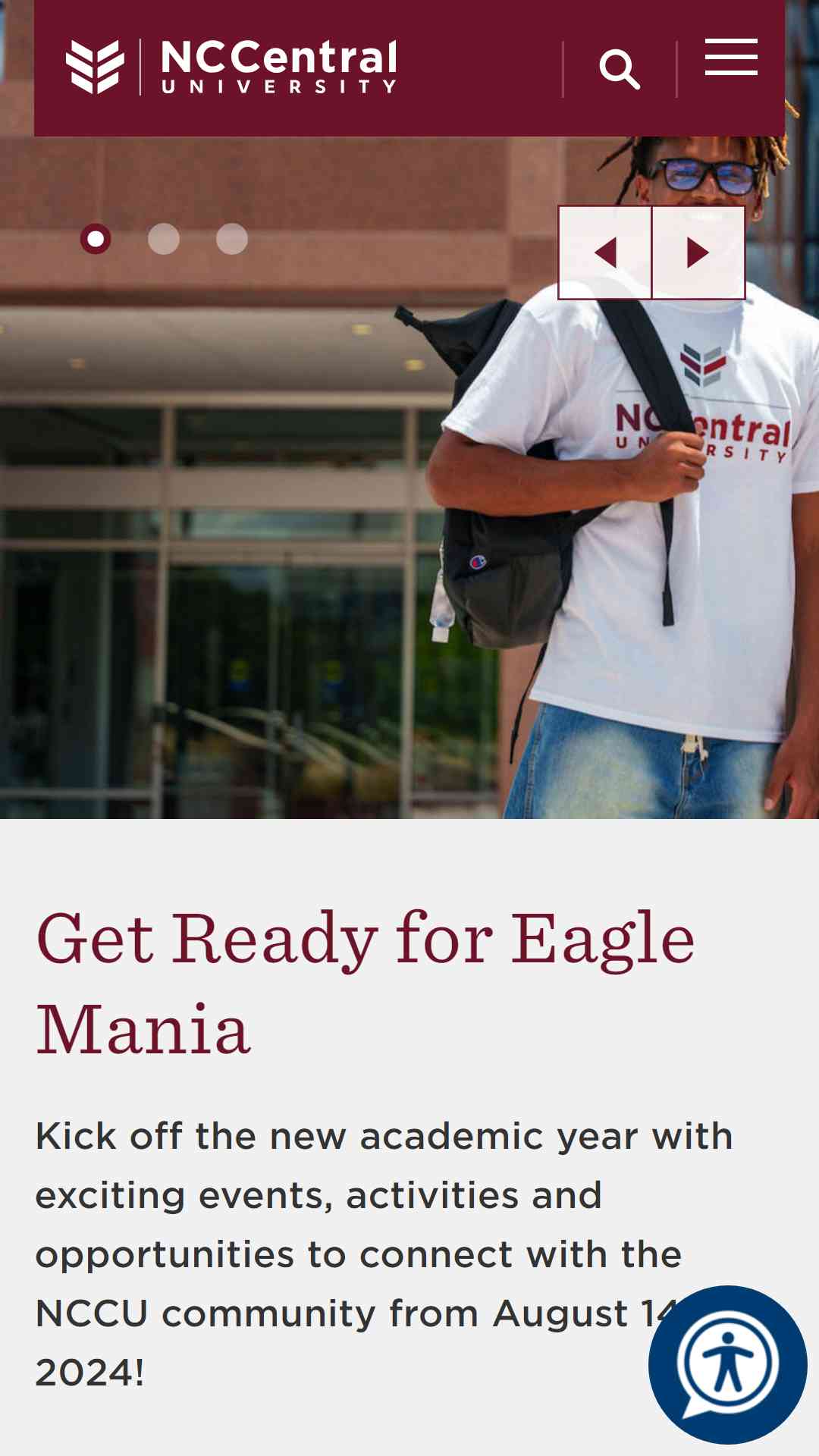The width and height of the screenshot is (819, 1456).
Task: Open the accessibility options widget
Action: (x=727, y=1364)
